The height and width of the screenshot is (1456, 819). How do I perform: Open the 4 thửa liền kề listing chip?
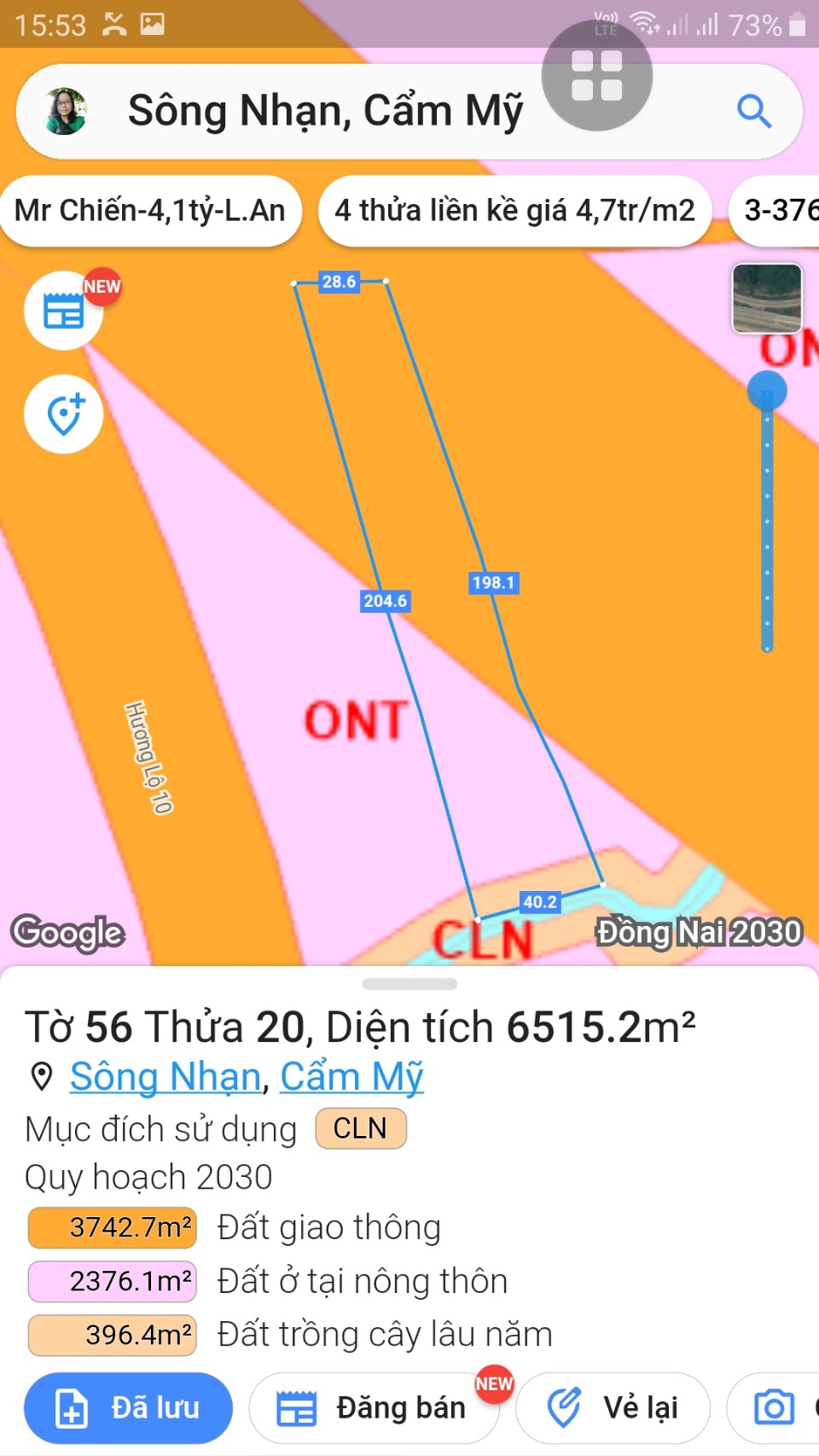click(x=514, y=211)
